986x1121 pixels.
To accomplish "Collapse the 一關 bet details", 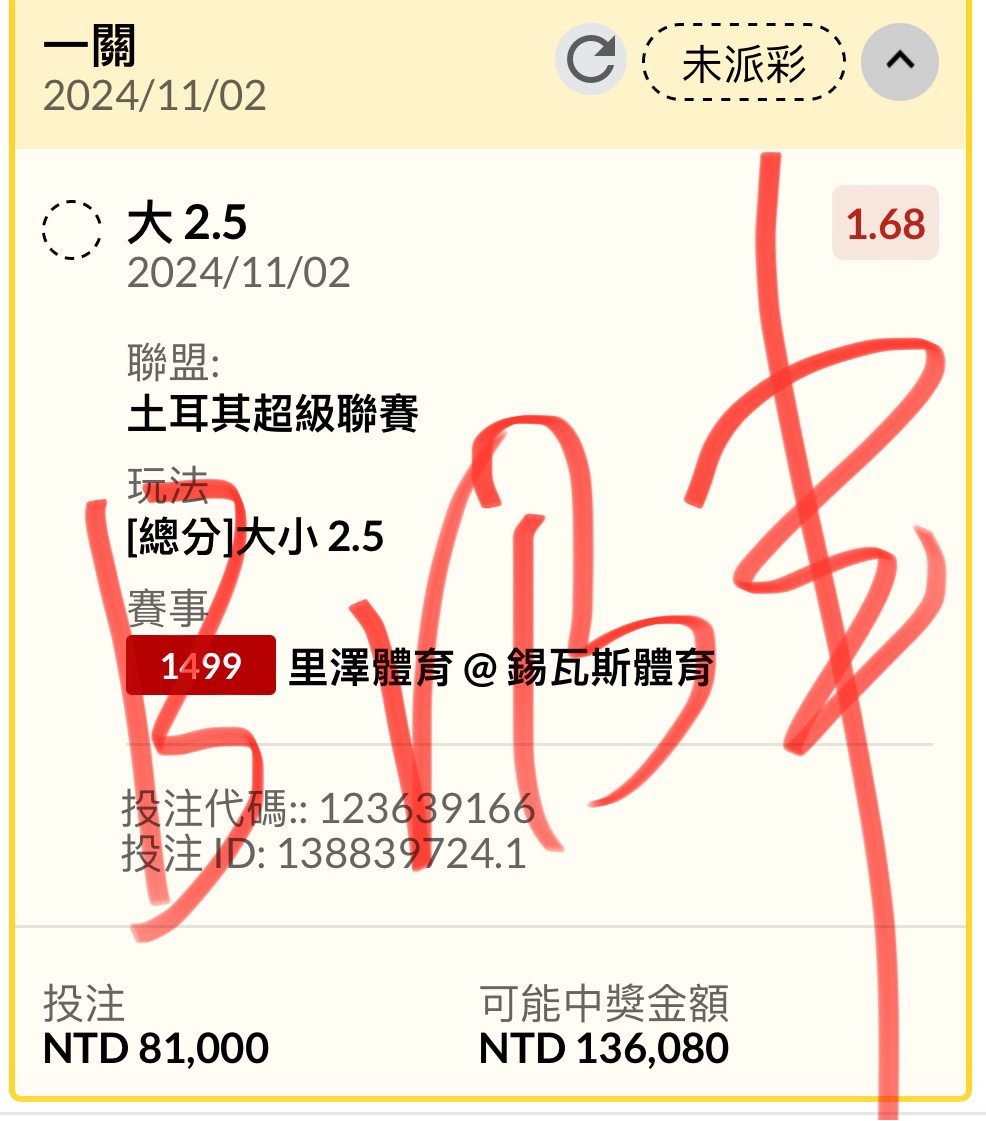I will tap(900, 61).
